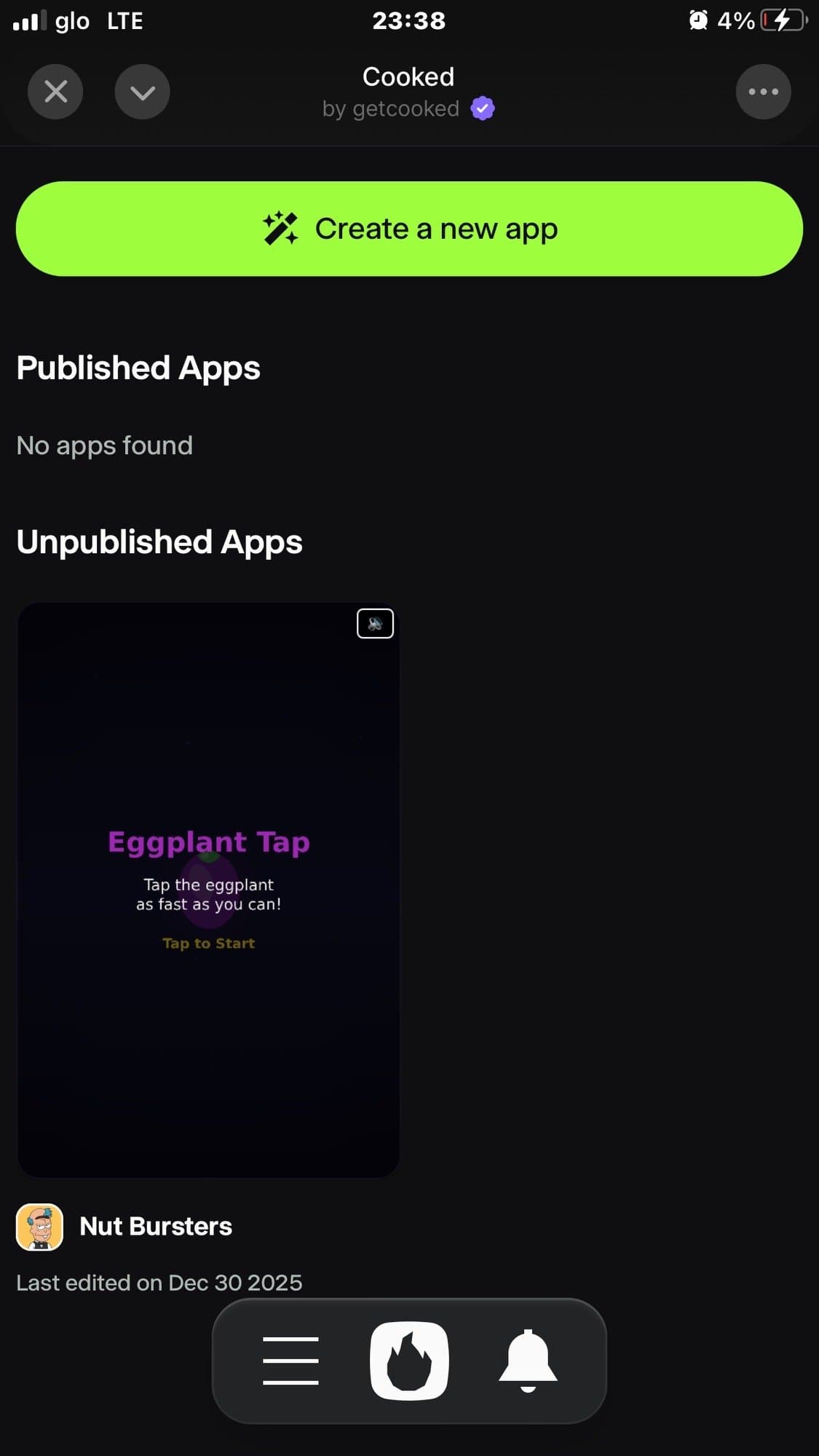The height and width of the screenshot is (1456, 819).
Task: Open the hamburger menu in the bottom bar
Action: click(x=290, y=1360)
